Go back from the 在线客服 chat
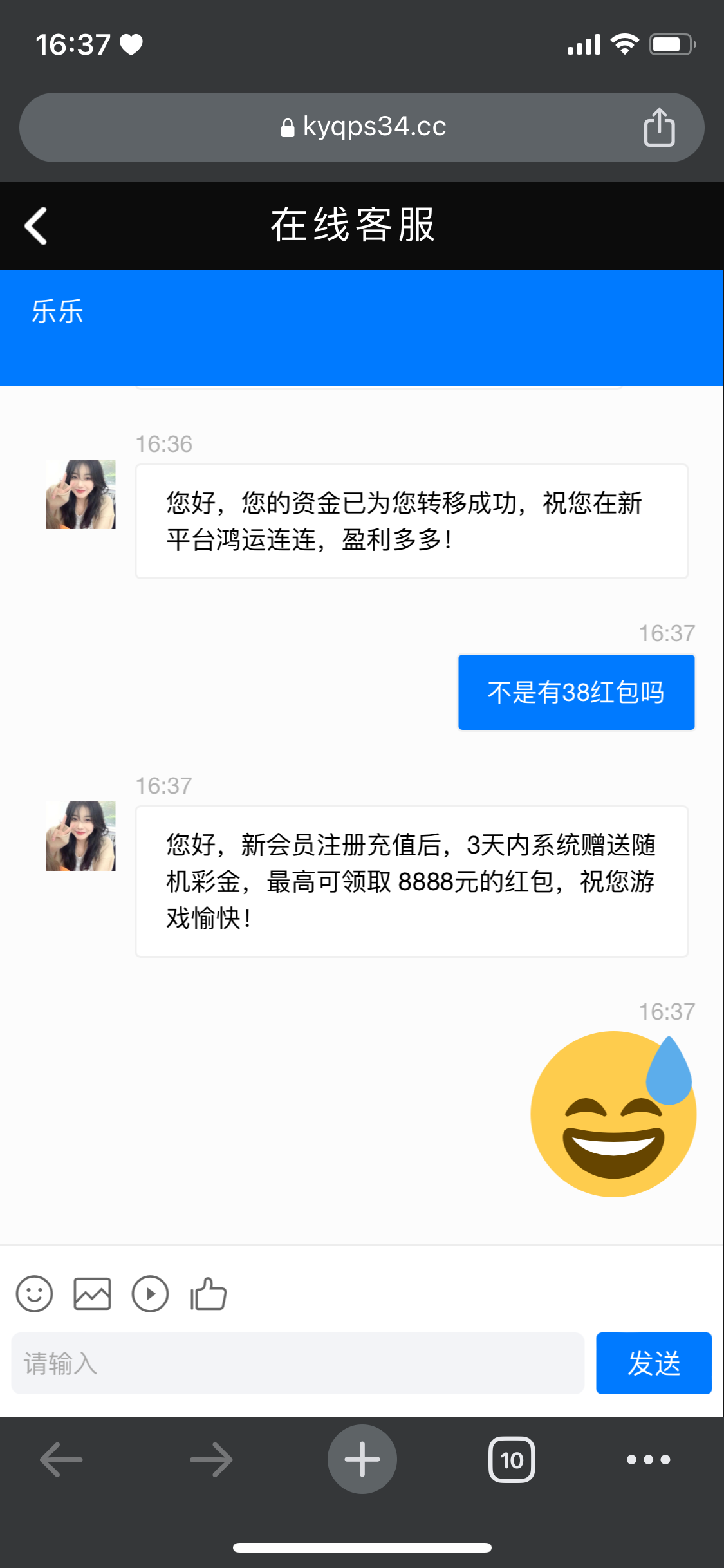This screenshot has height=1568, width=724. tap(36, 226)
